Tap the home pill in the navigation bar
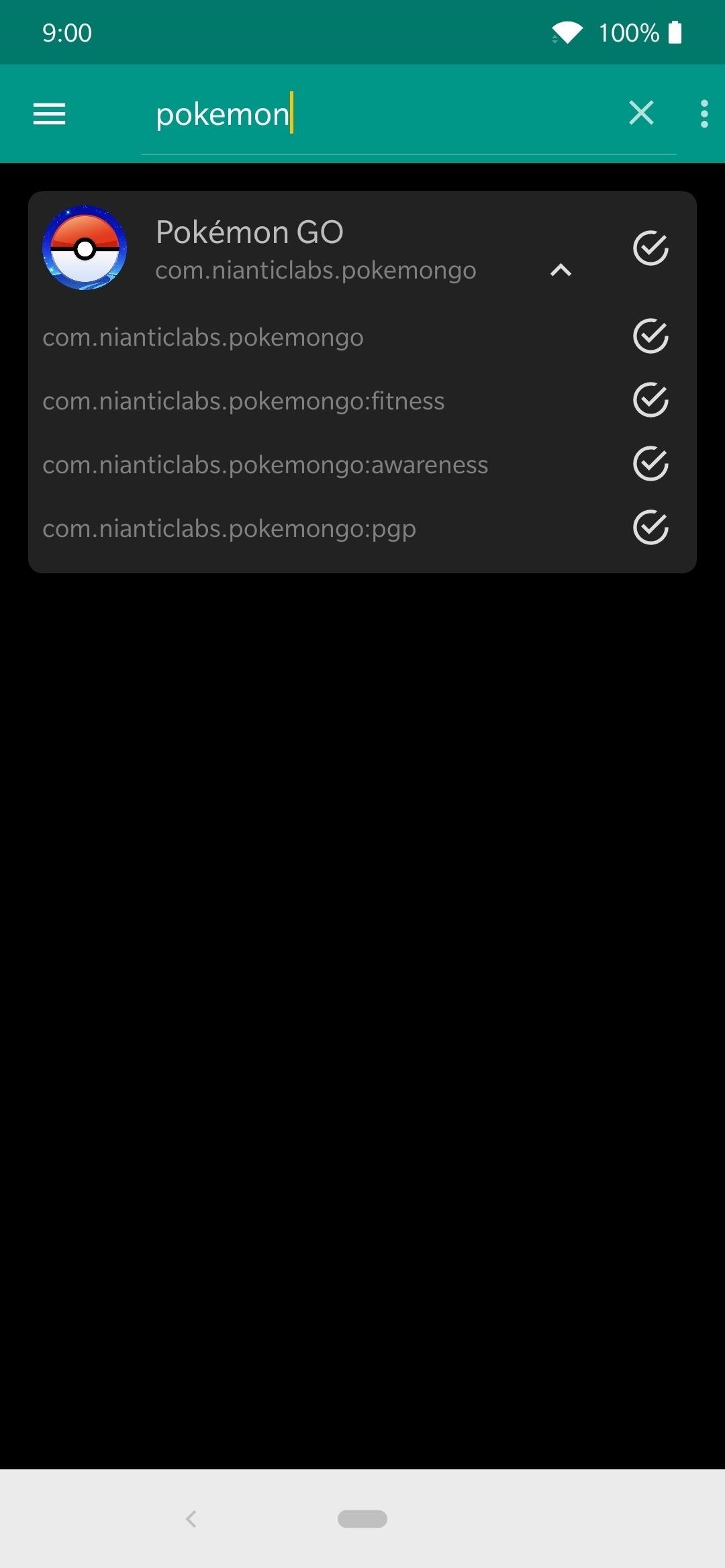Screen dimensions: 725x1568 coord(362,1518)
